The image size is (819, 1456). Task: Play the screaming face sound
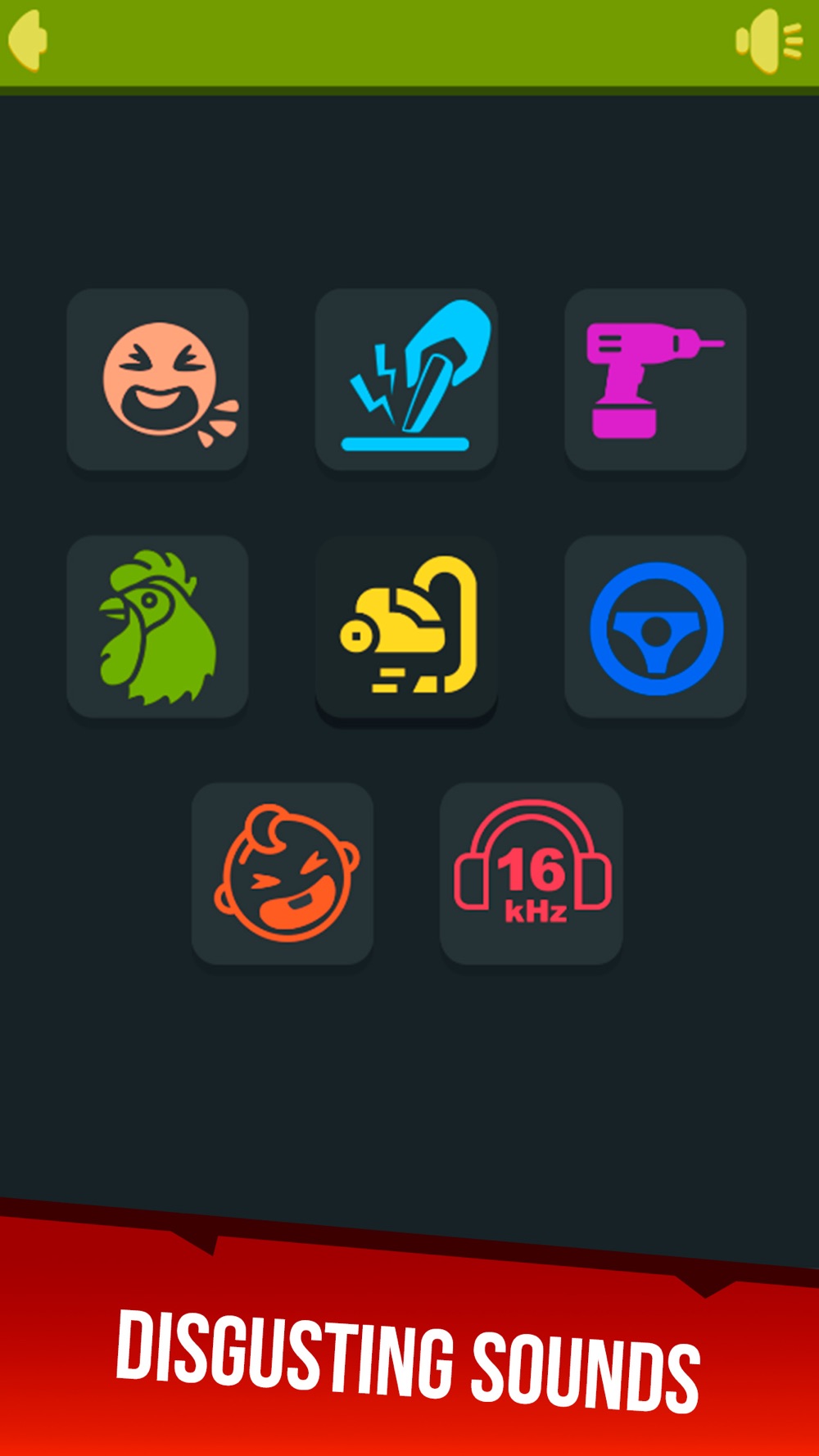click(x=157, y=379)
